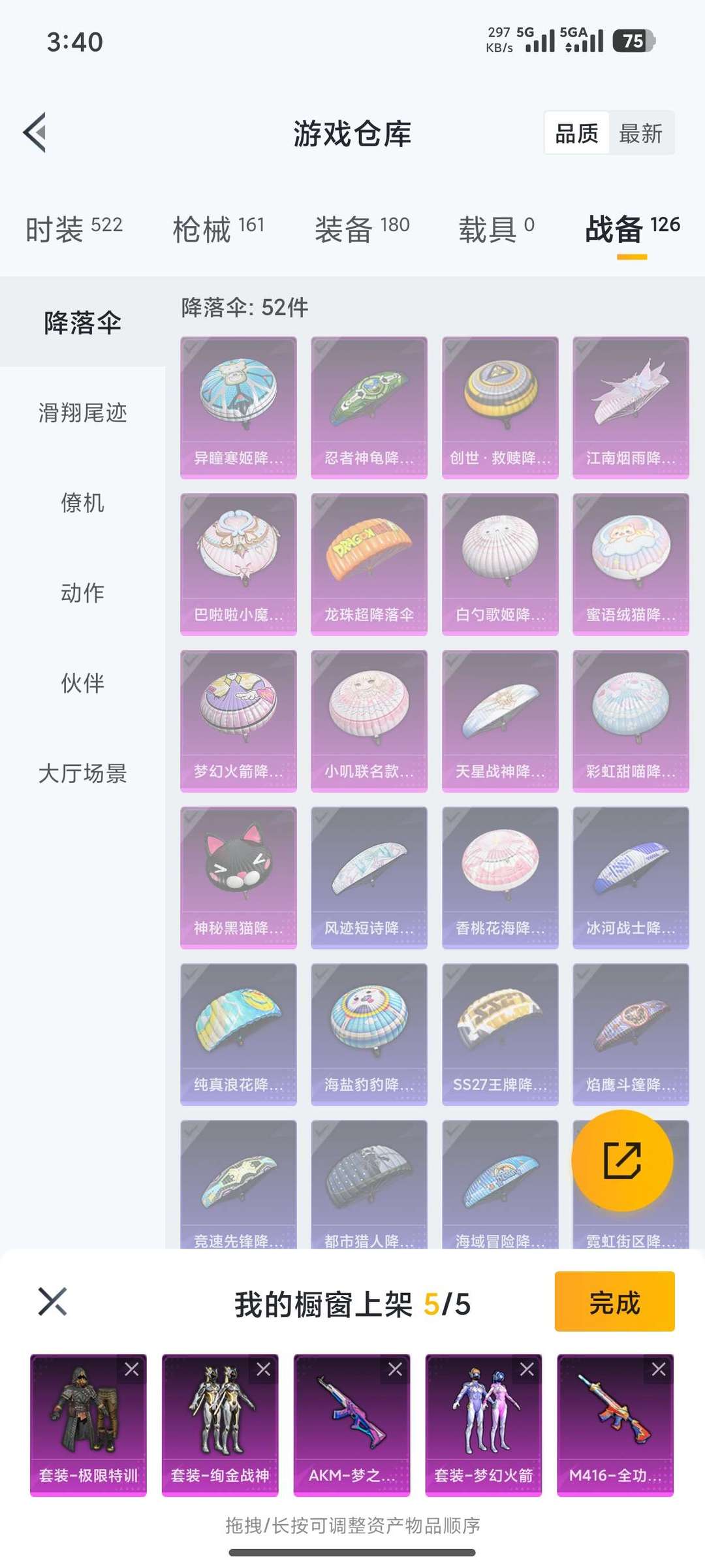Tap the 完成 button to finish
This screenshot has width=705, height=1568.
(614, 1302)
